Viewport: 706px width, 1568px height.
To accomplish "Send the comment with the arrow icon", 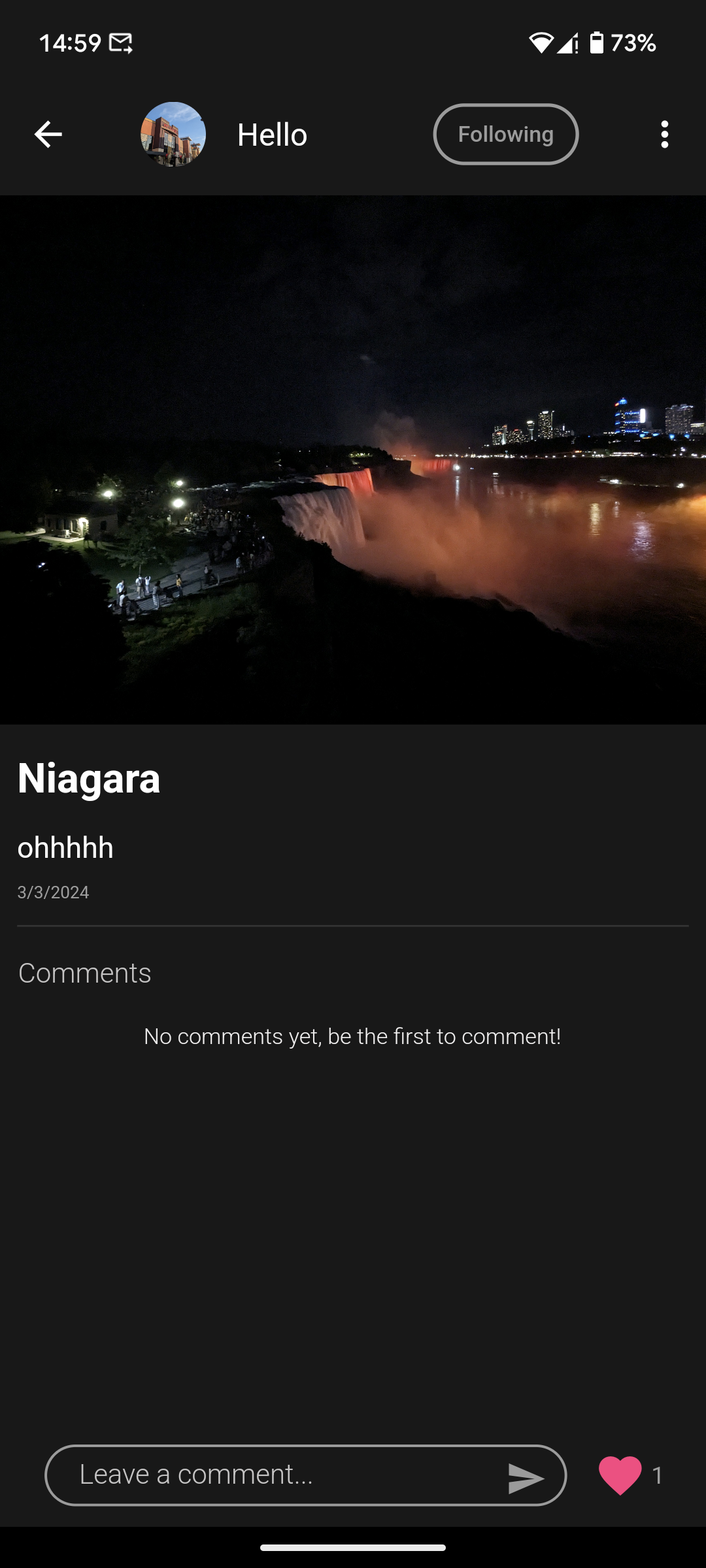I will 526,1478.
